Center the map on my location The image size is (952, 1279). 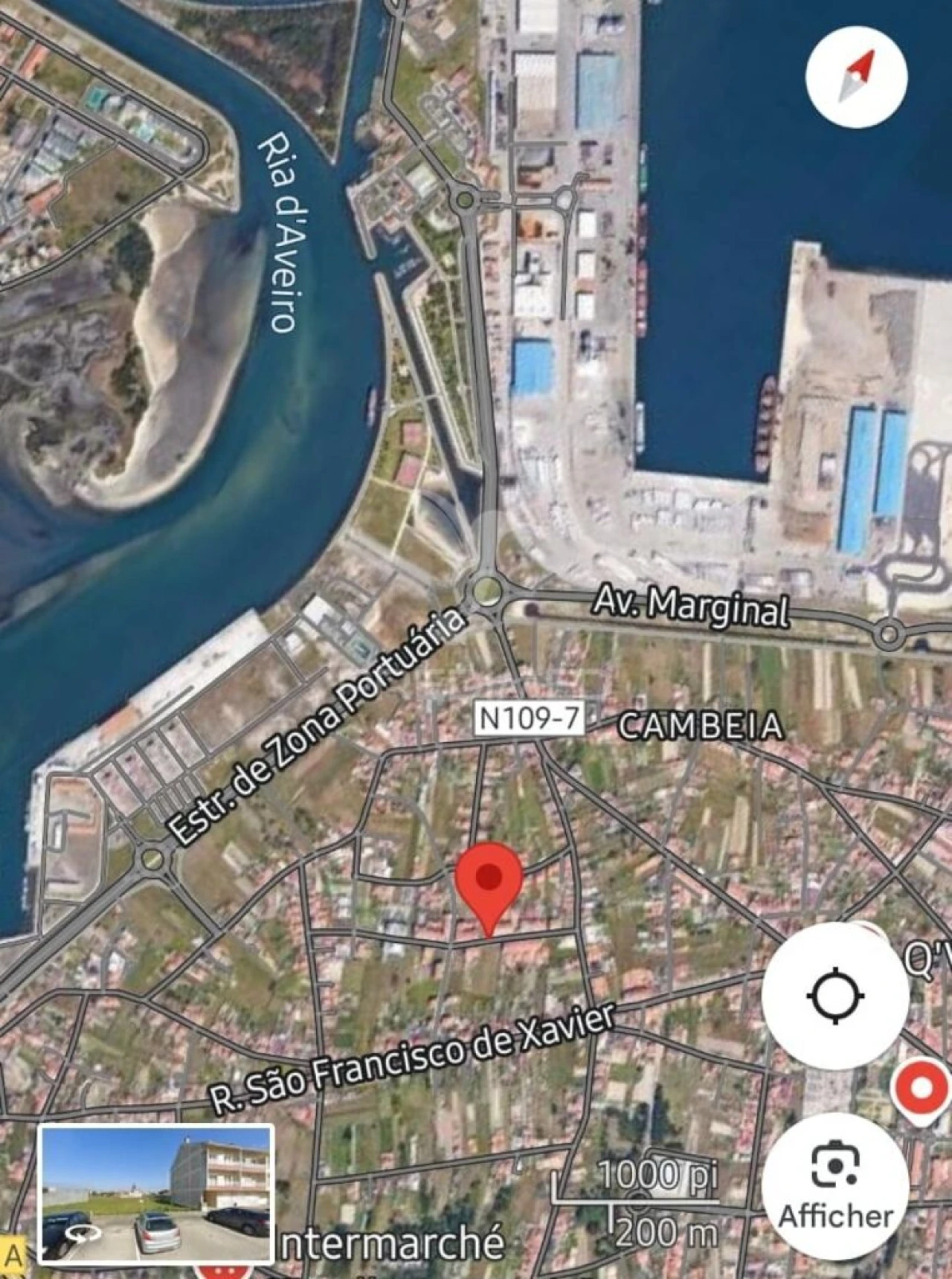834,996
